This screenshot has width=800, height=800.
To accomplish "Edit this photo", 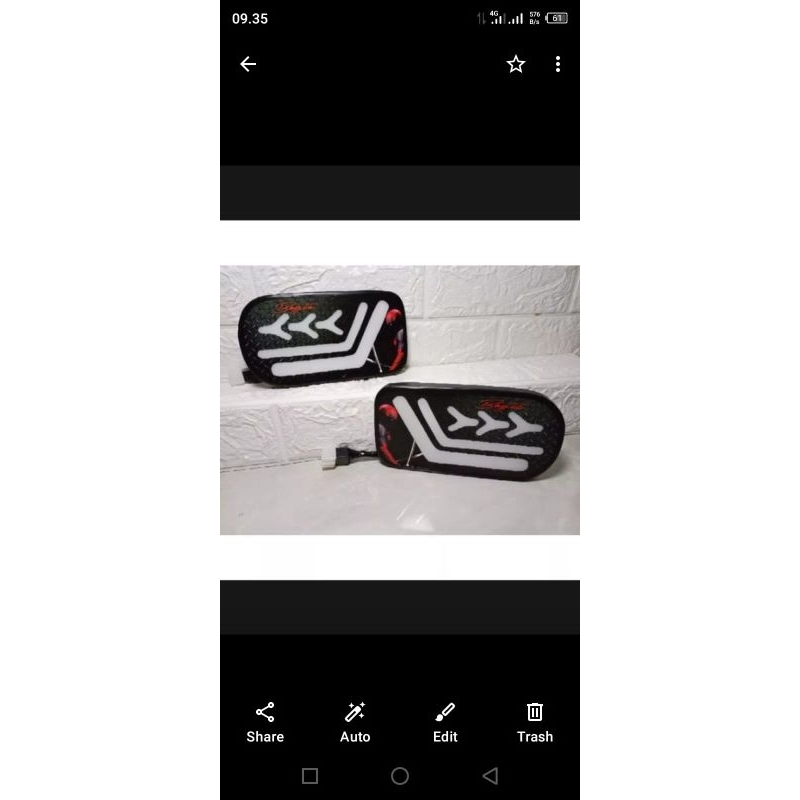I will coord(445,722).
